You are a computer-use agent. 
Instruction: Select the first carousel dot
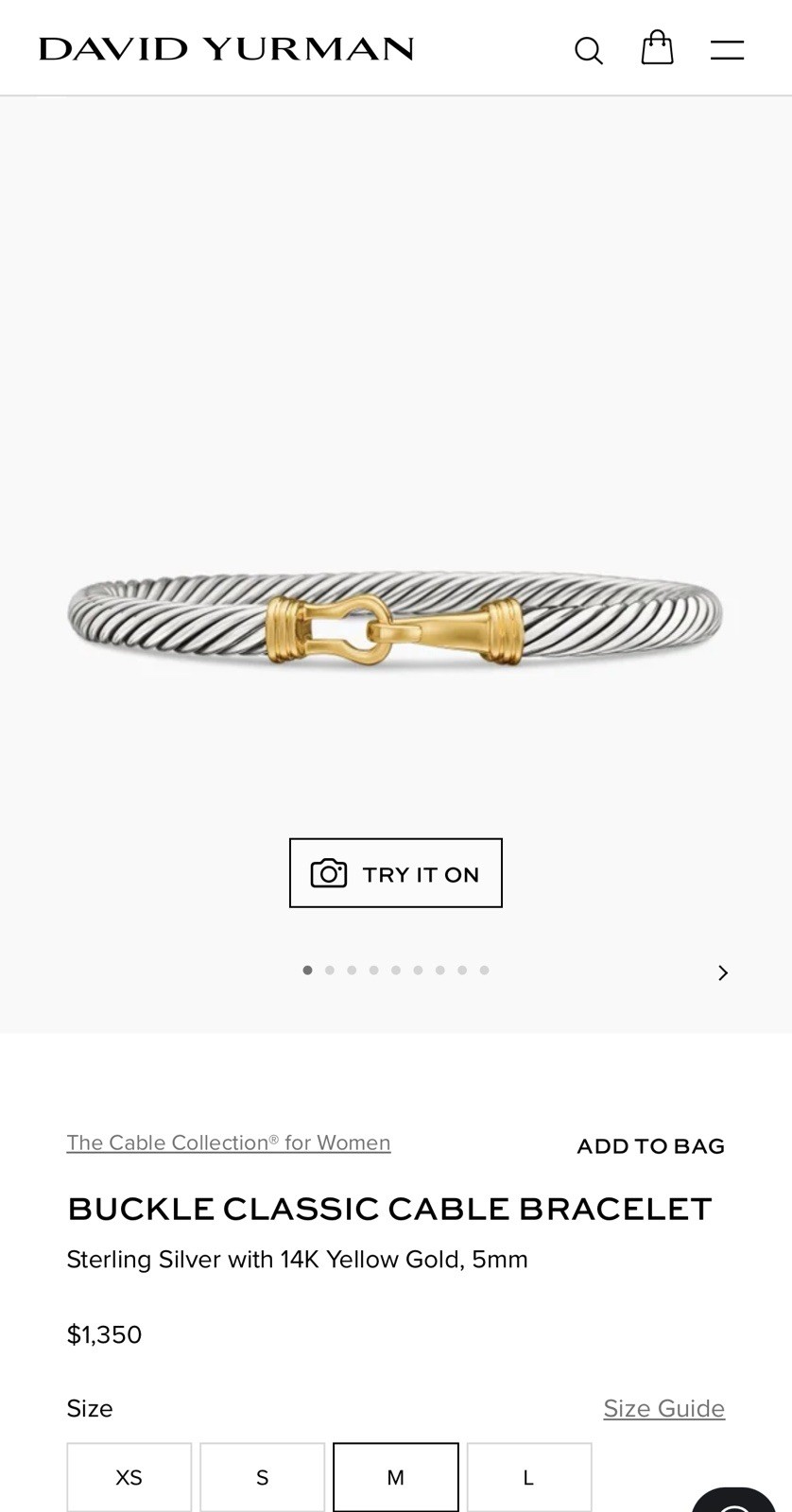point(307,970)
